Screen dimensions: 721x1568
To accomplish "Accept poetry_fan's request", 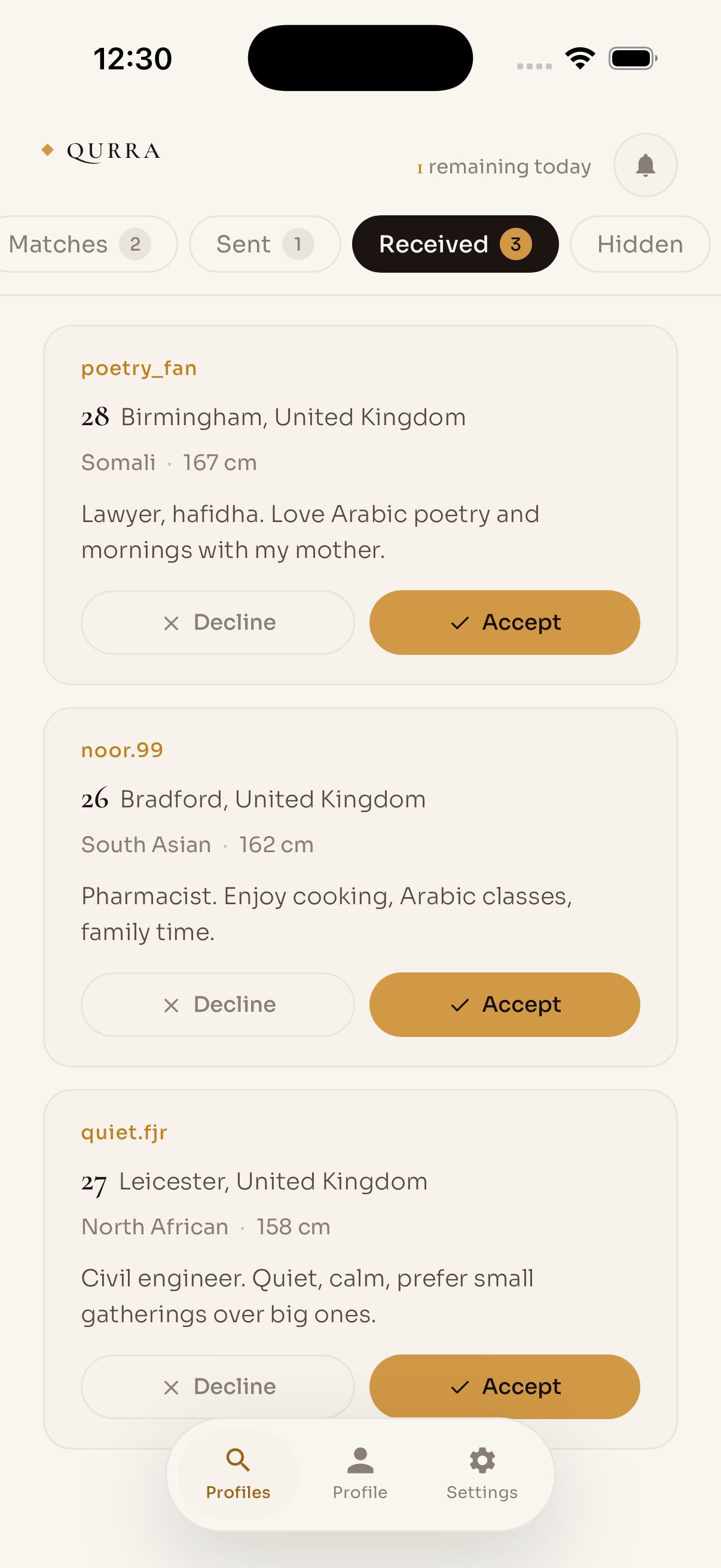I will [x=504, y=622].
